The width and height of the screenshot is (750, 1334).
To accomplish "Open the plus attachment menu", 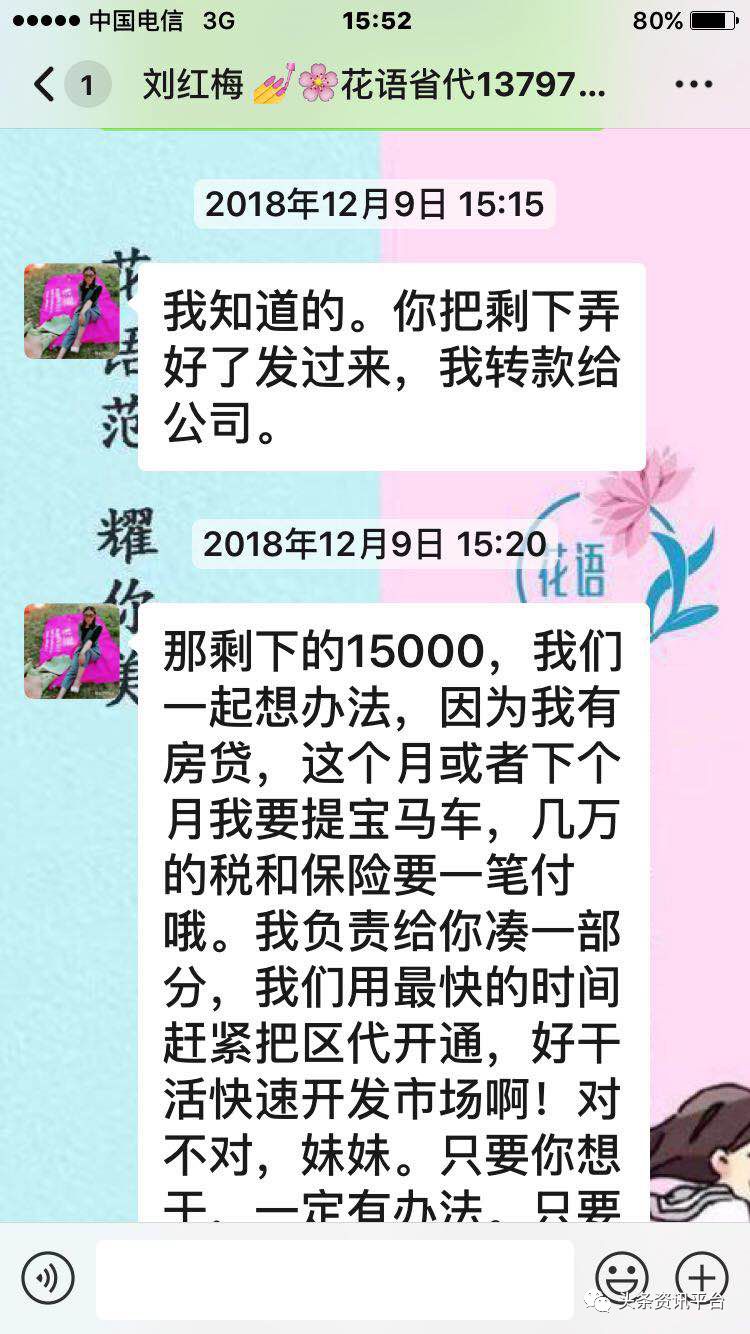I will [702, 1277].
